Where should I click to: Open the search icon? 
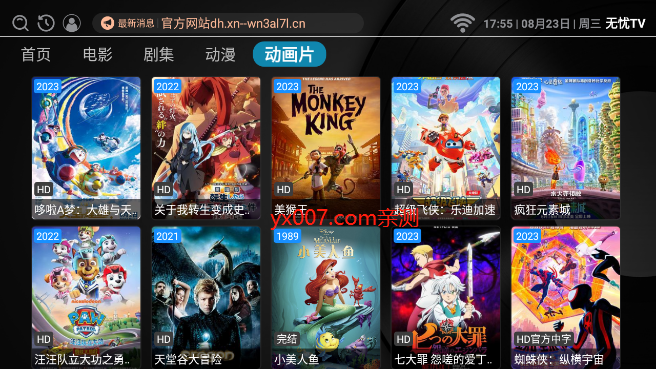[x=20, y=23]
